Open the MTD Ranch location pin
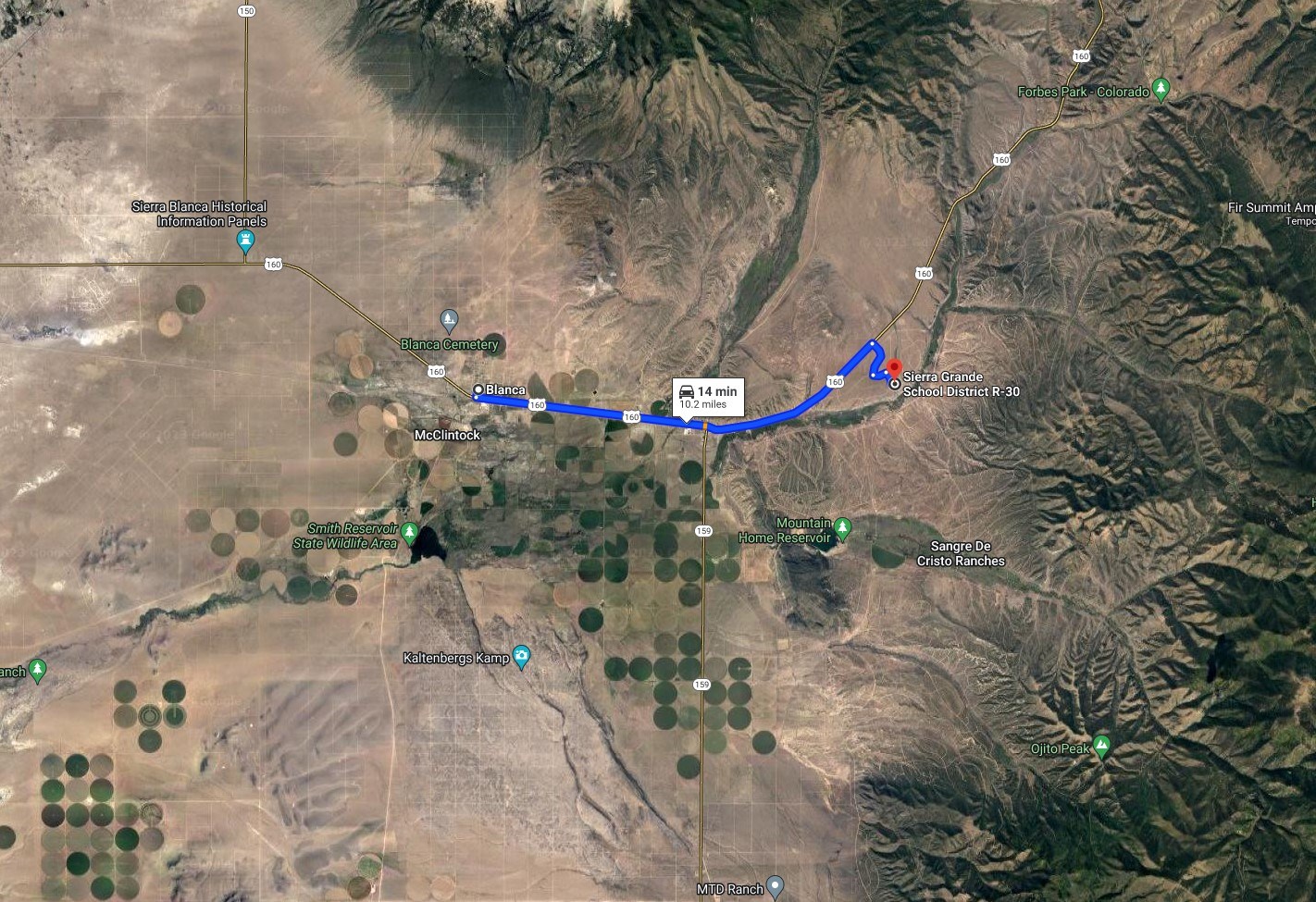 [x=776, y=887]
